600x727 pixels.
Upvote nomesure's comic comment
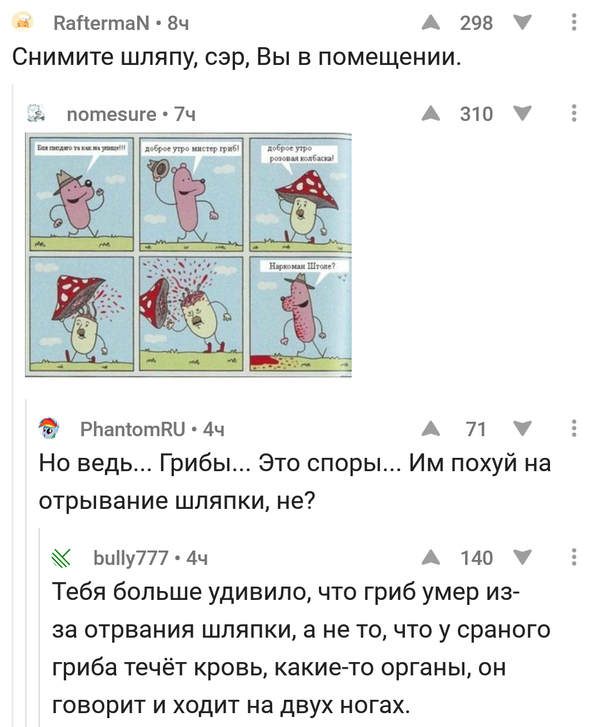431,113
